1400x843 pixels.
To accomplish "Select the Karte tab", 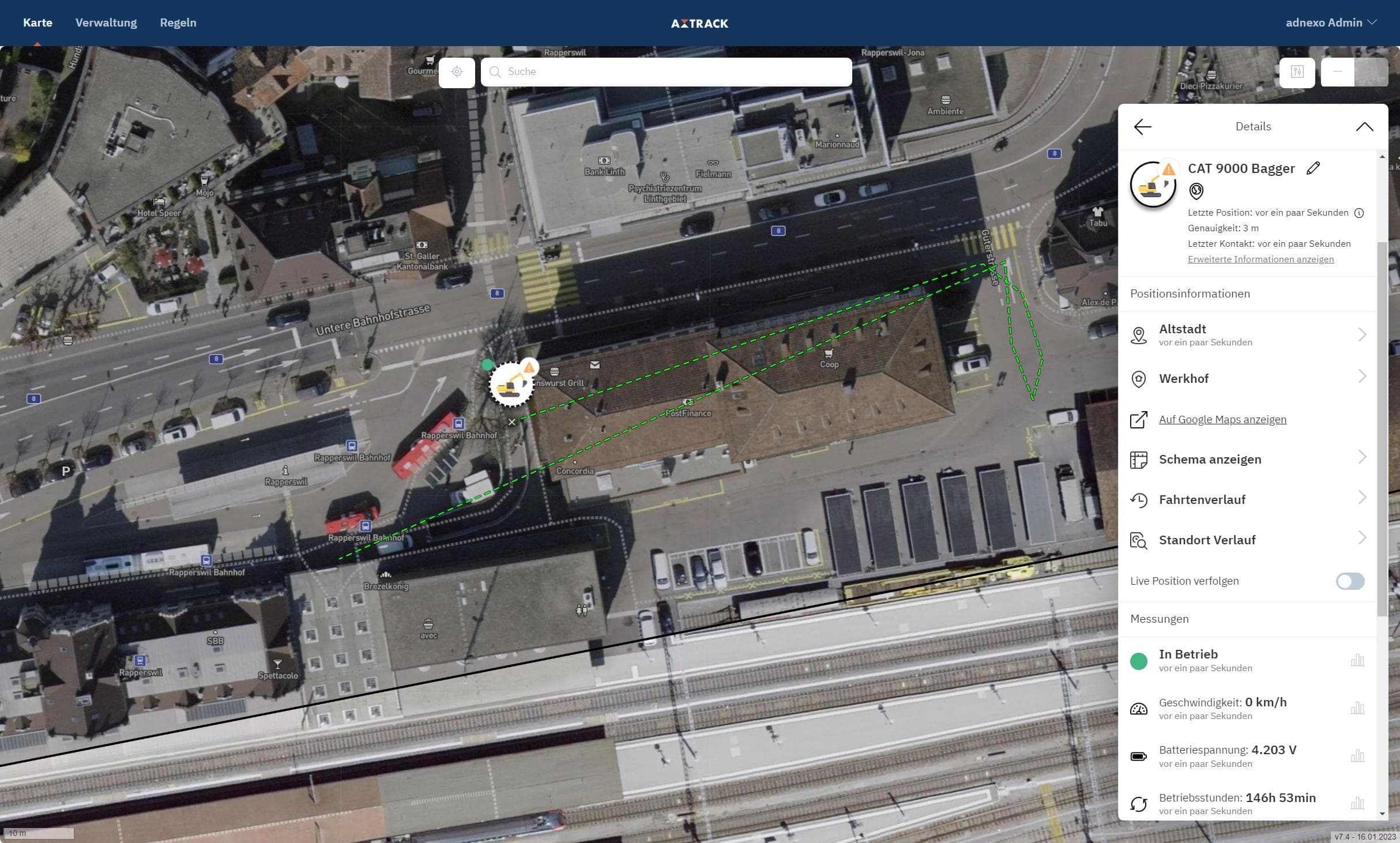I will tap(37, 22).
